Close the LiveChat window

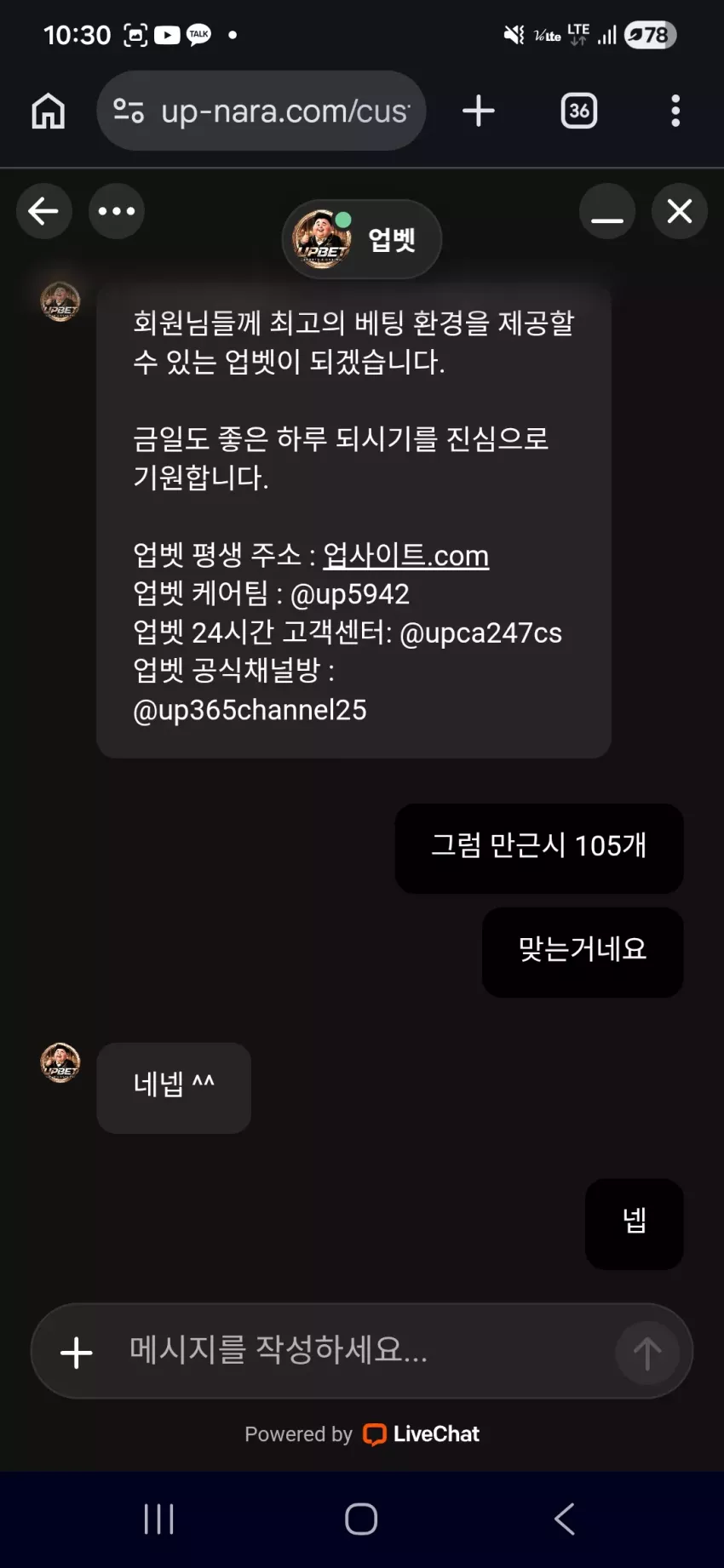pos(680,211)
